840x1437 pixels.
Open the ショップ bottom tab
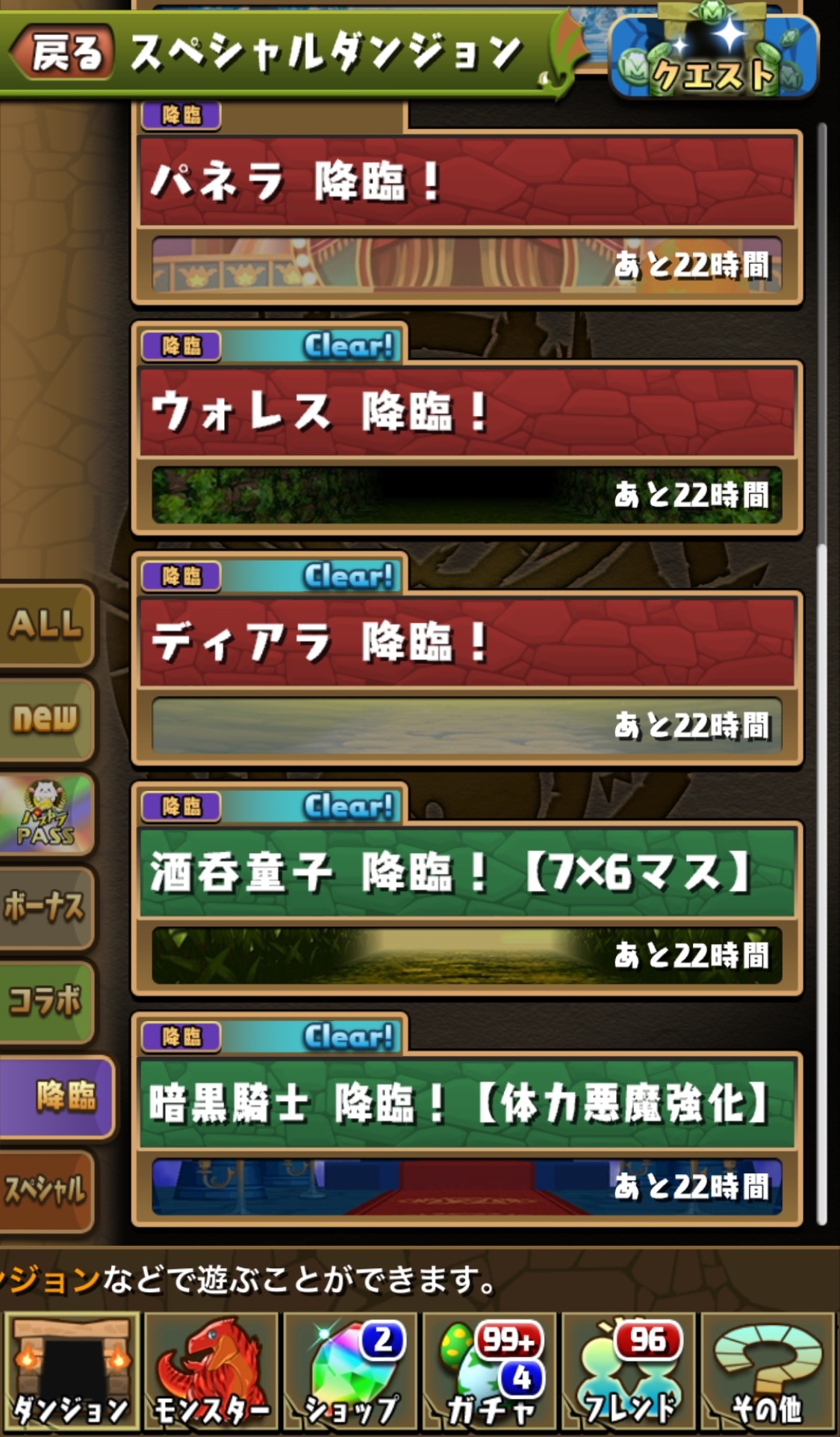coord(351,1371)
